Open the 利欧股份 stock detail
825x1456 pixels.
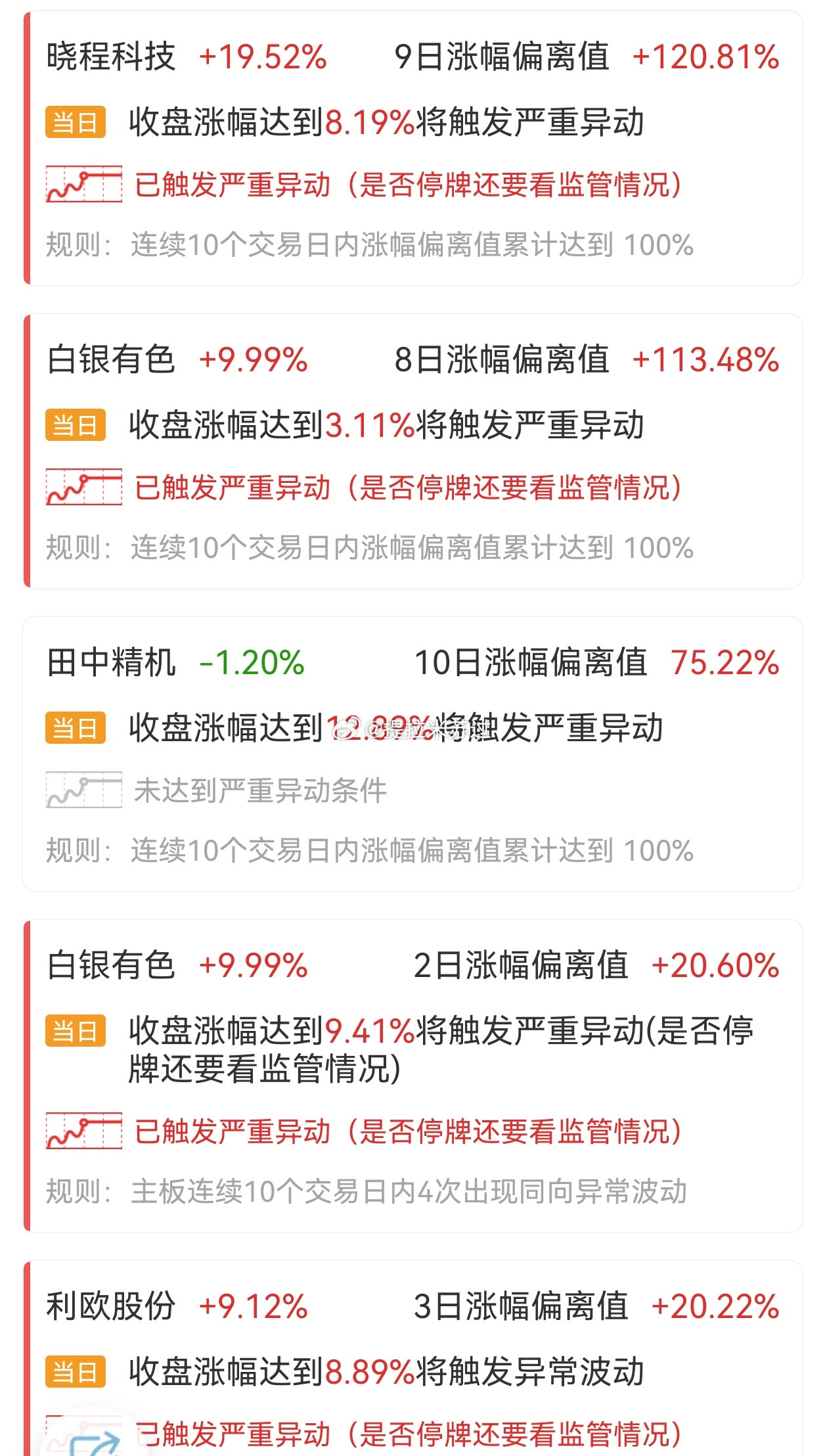(x=110, y=1306)
